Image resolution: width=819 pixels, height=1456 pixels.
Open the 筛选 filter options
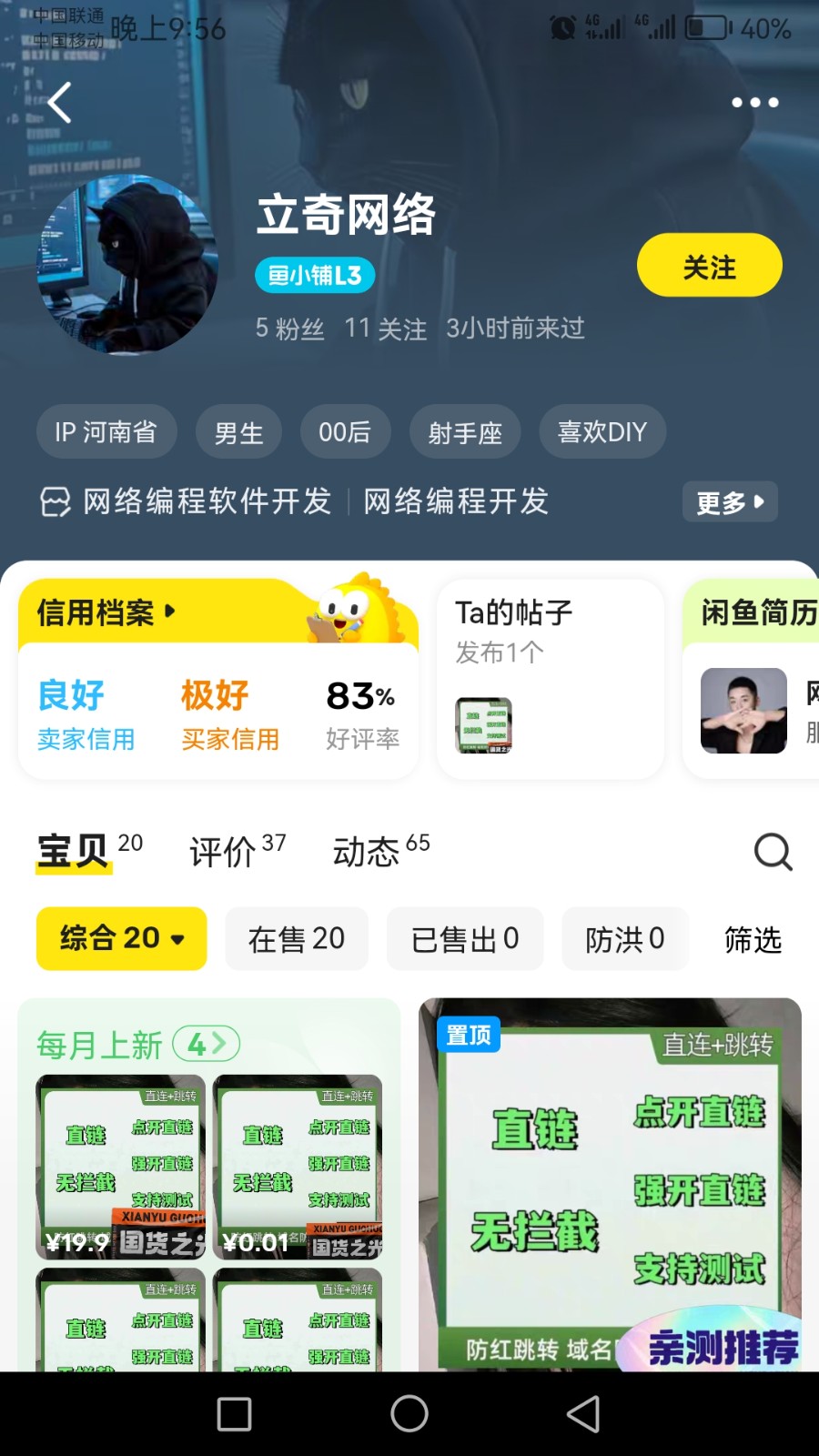coord(753,938)
